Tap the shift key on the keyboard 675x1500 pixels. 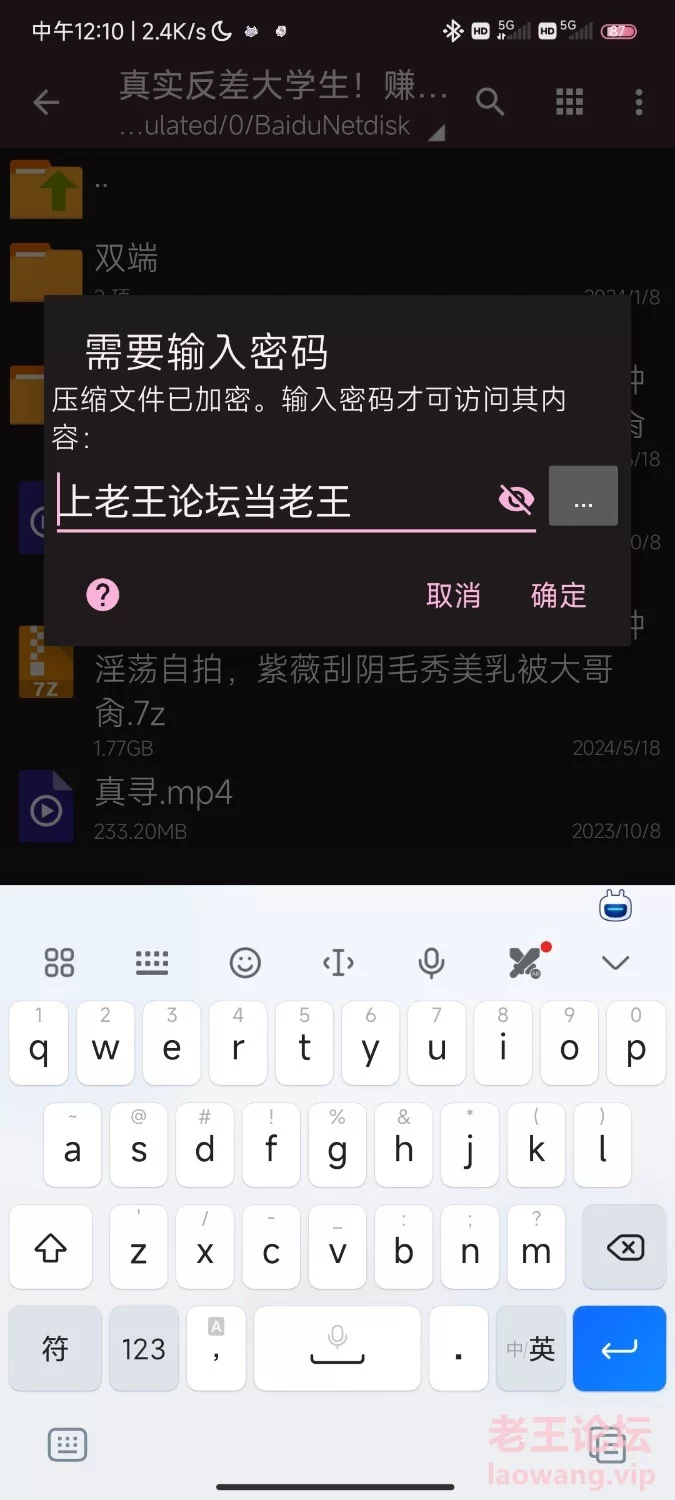point(51,1248)
